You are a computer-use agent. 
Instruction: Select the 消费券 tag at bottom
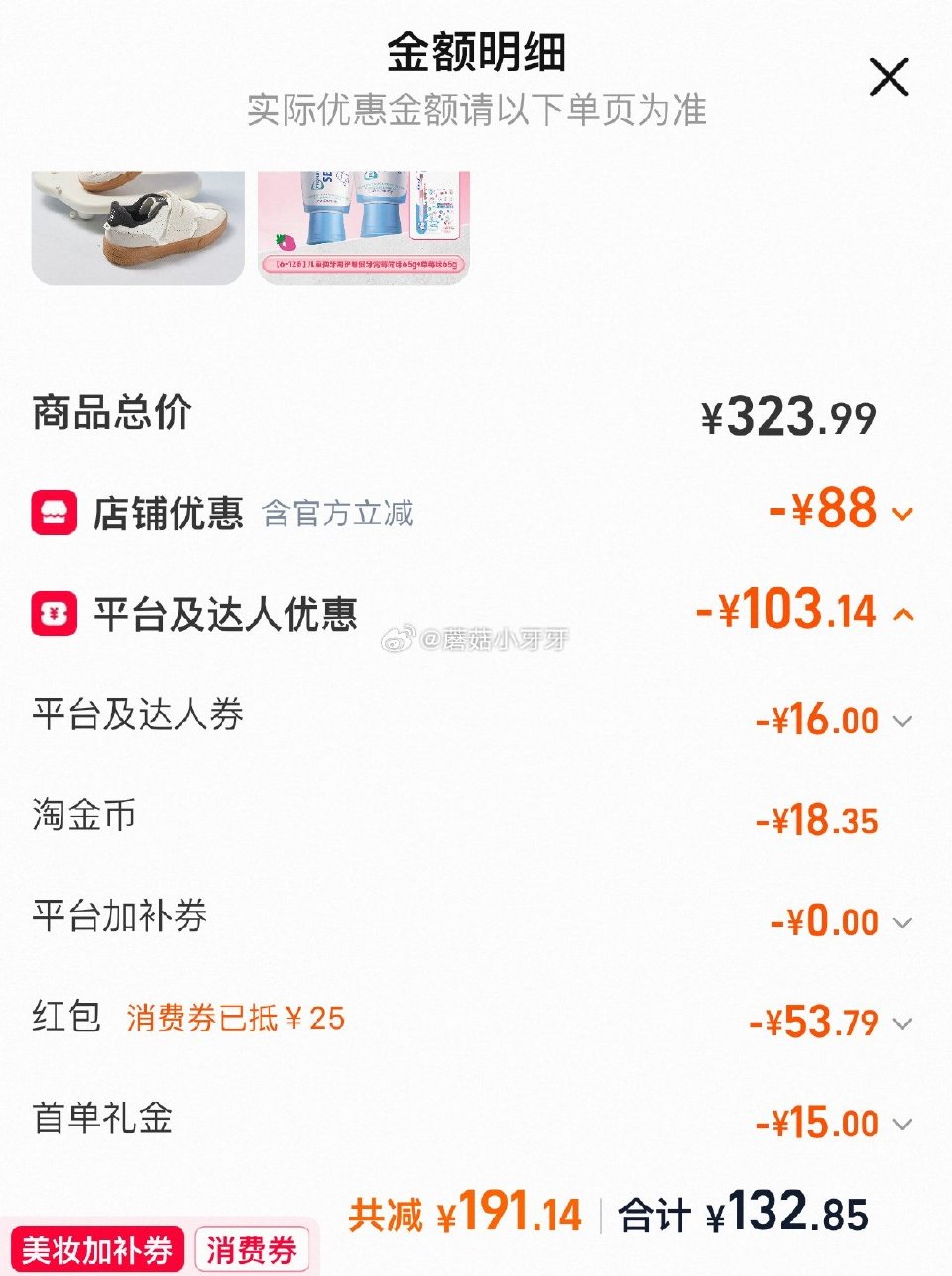(x=251, y=1250)
